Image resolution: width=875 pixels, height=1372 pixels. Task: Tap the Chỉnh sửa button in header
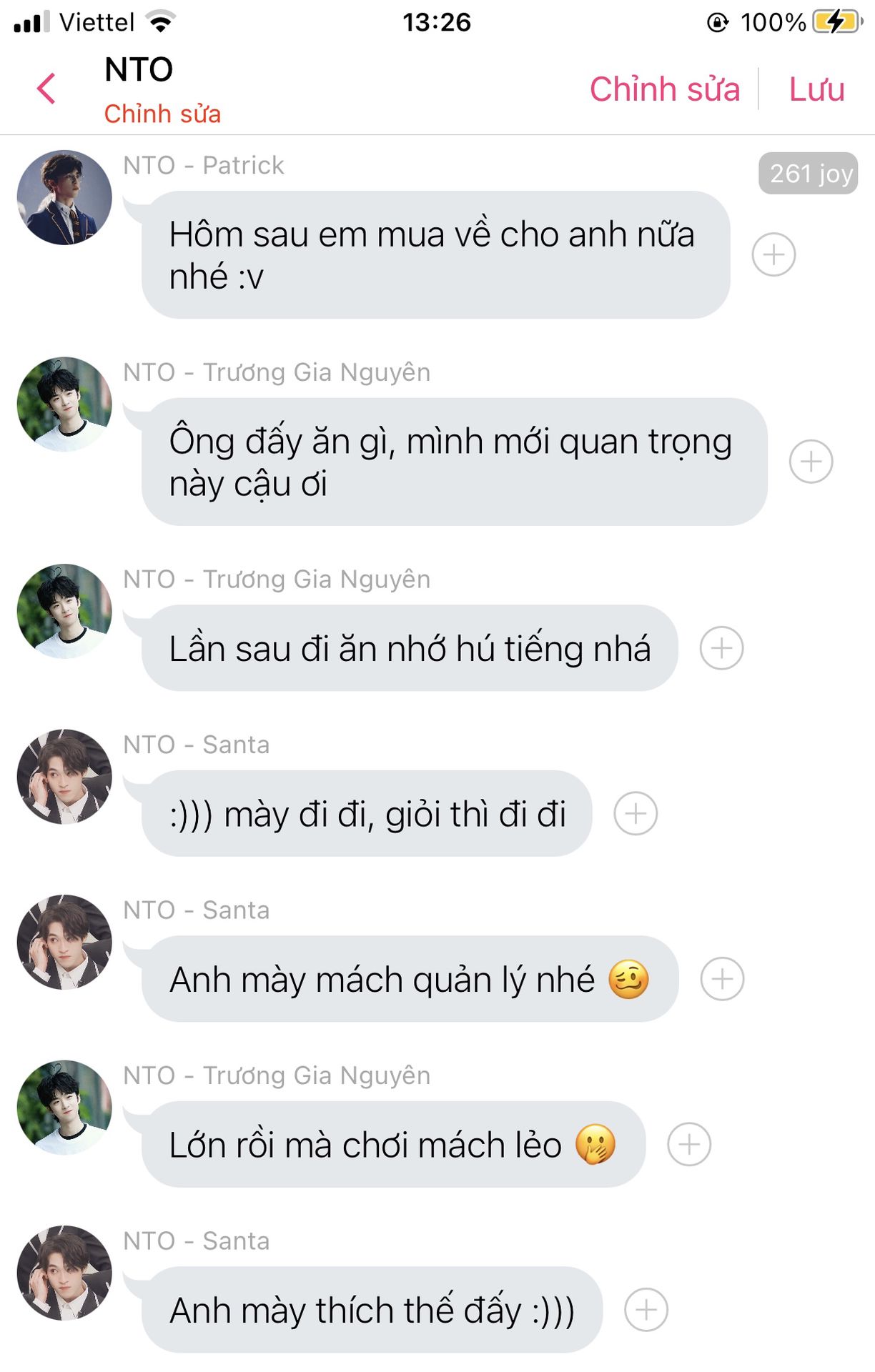664,89
